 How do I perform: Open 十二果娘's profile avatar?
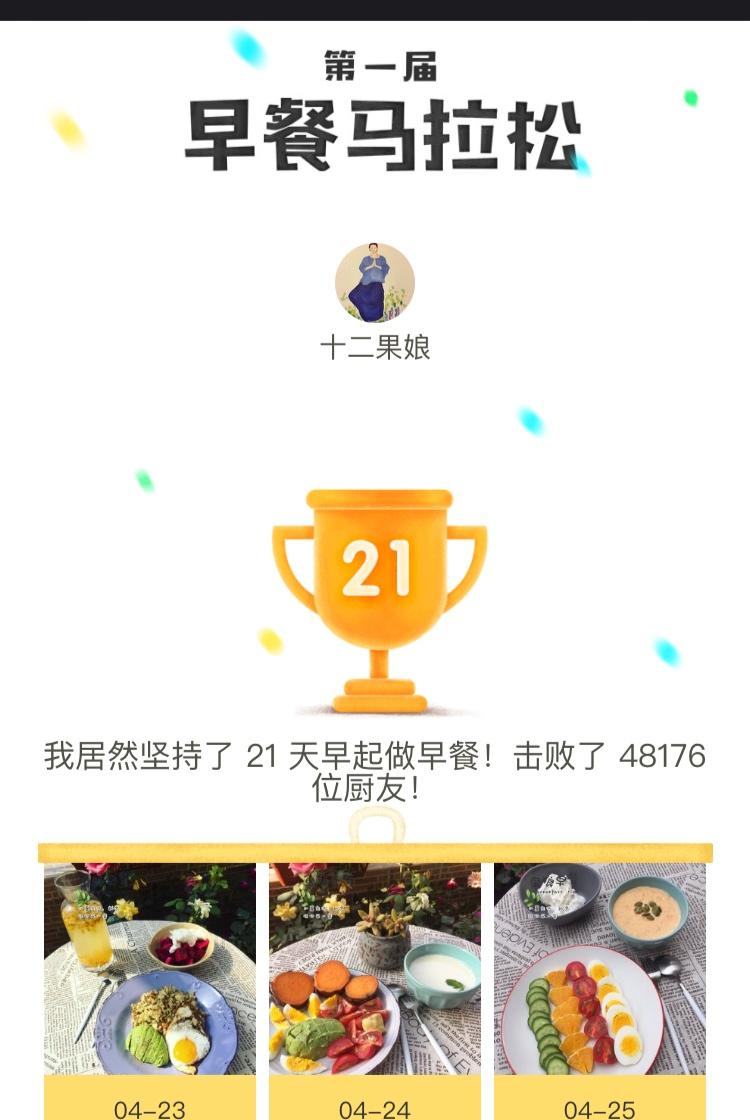pos(374,283)
